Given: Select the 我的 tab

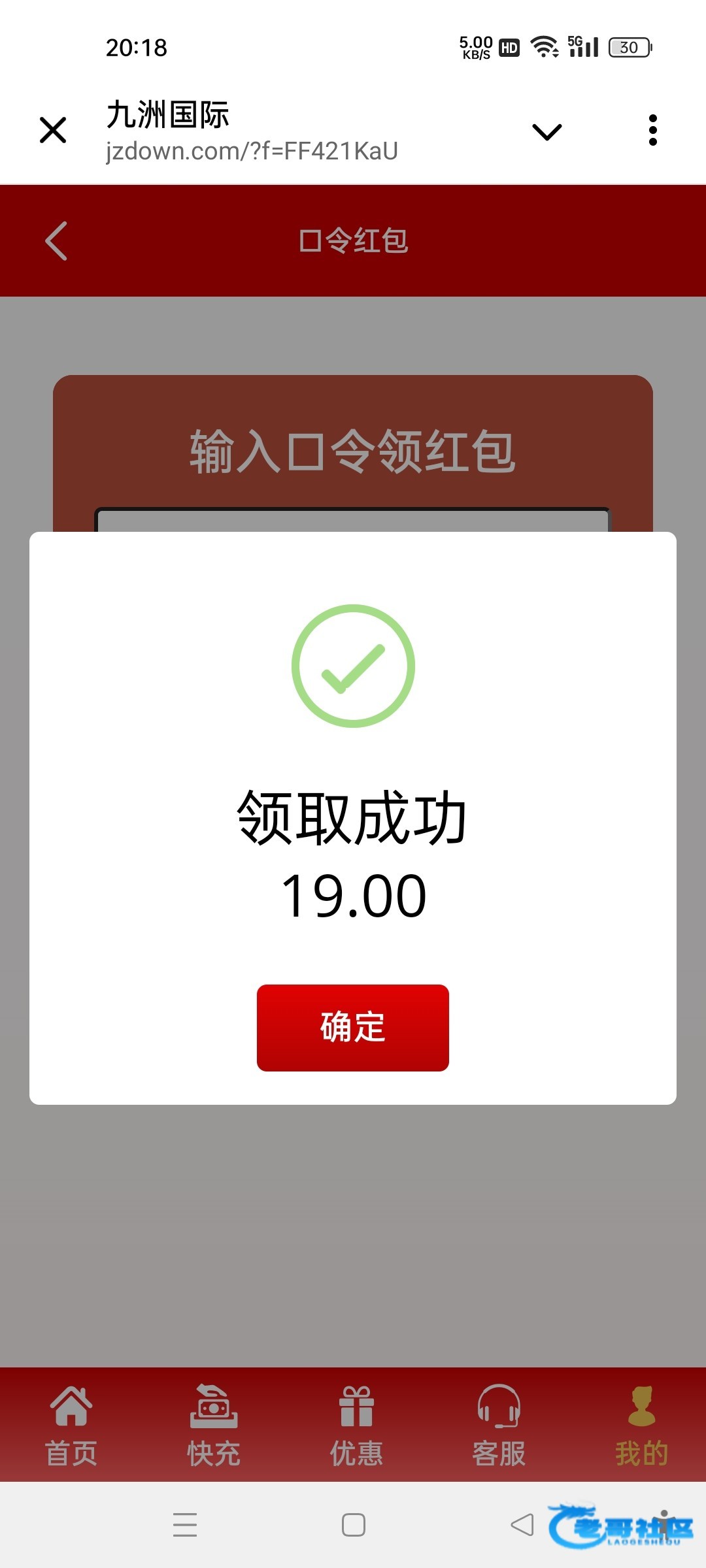Looking at the screenshot, I should [x=641, y=1426].
